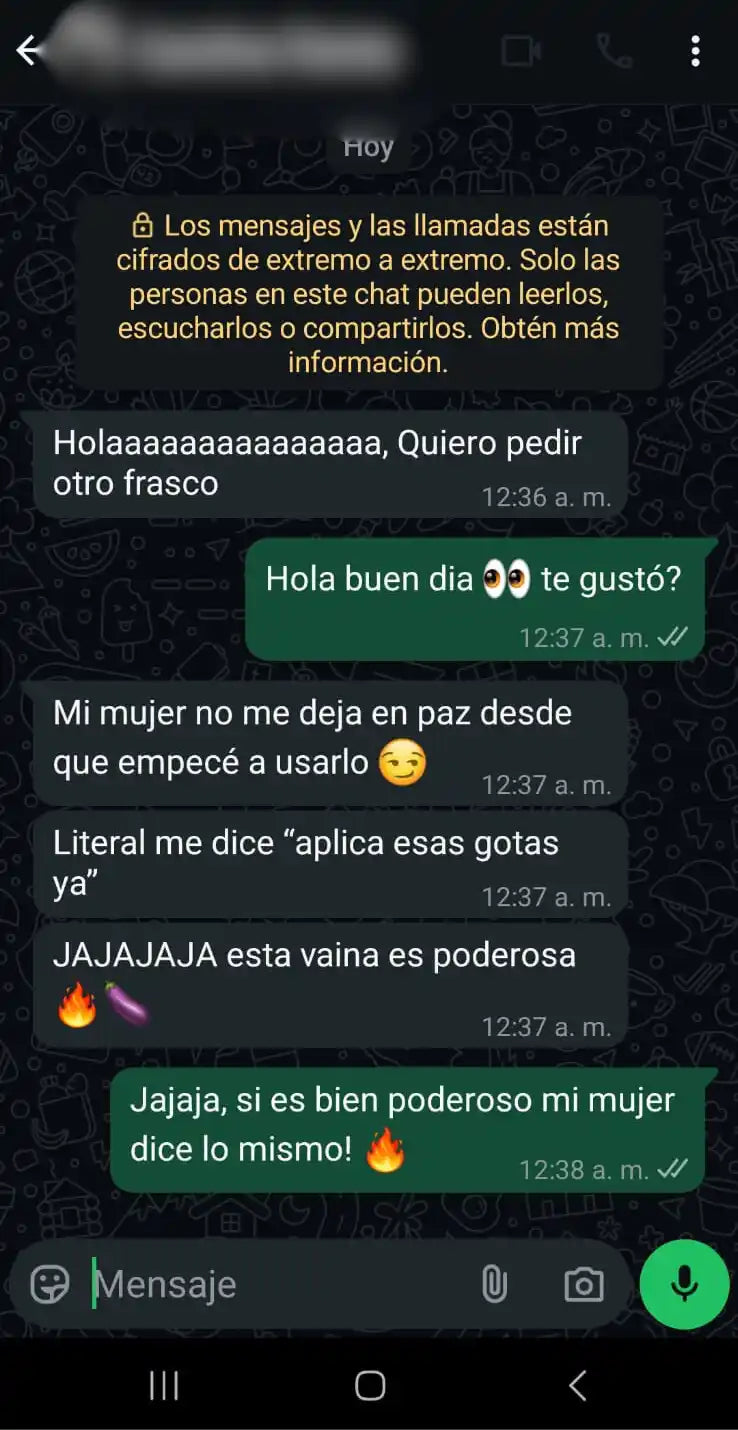
Task: Open the three-dot overflow menu
Action: pos(695,51)
